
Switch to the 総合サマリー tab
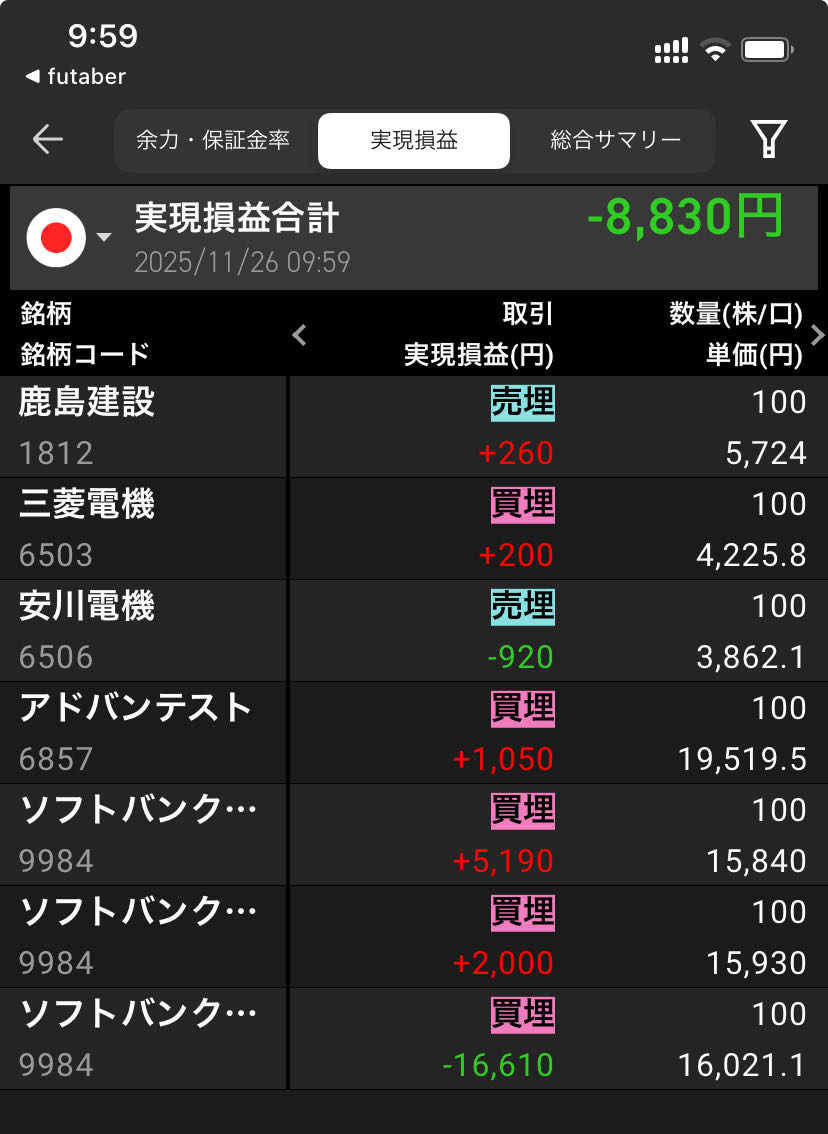pyautogui.click(x=615, y=140)
